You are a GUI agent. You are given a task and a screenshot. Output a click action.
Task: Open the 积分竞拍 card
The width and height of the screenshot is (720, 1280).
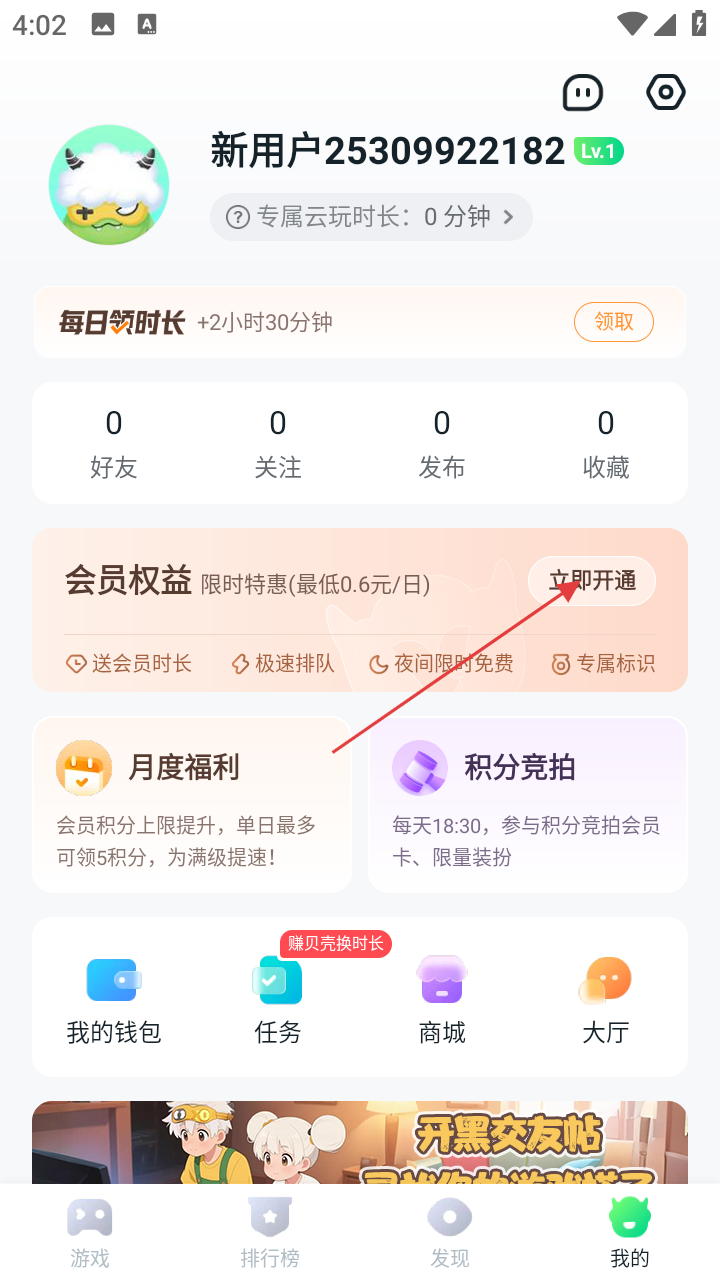click(x=528, y=804)
